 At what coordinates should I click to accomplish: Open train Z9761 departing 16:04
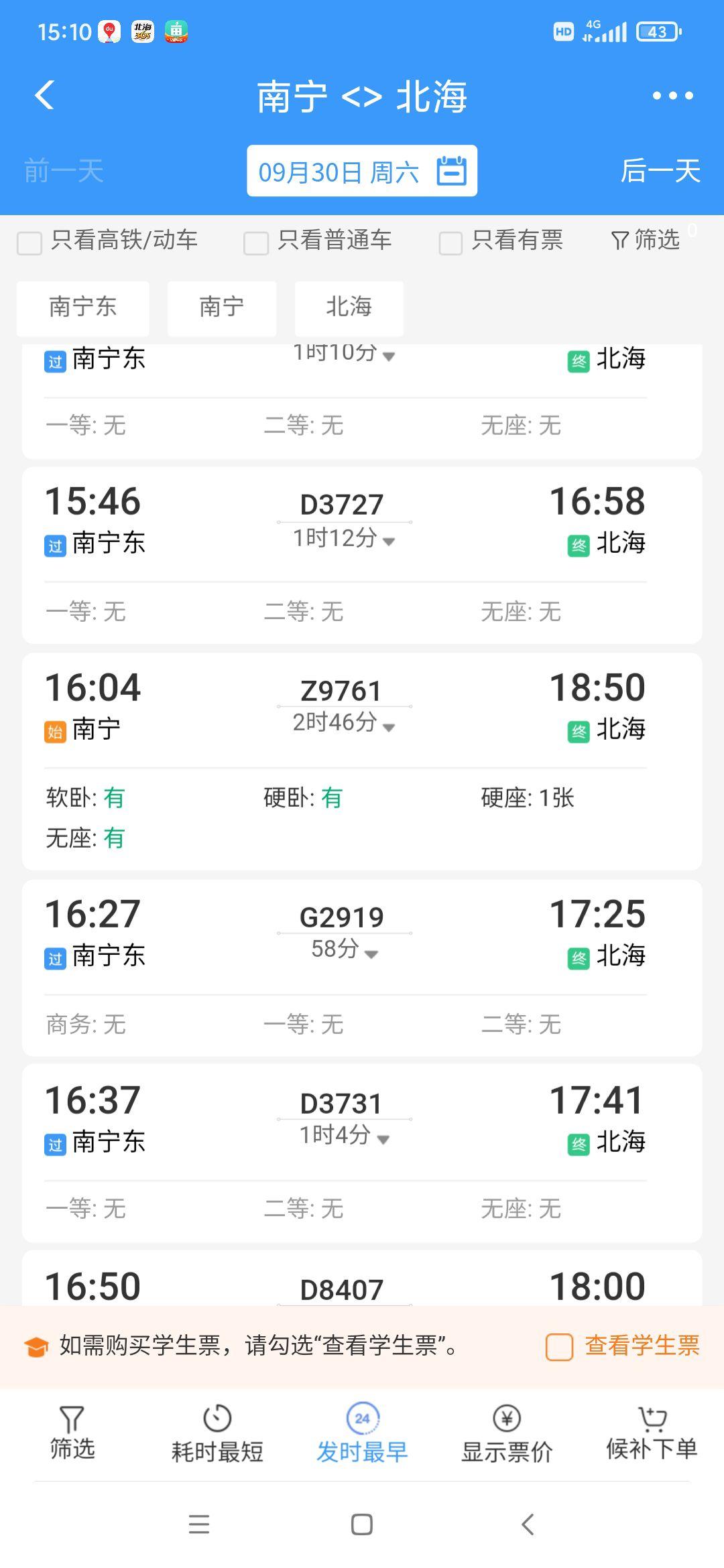coord(362,762)
